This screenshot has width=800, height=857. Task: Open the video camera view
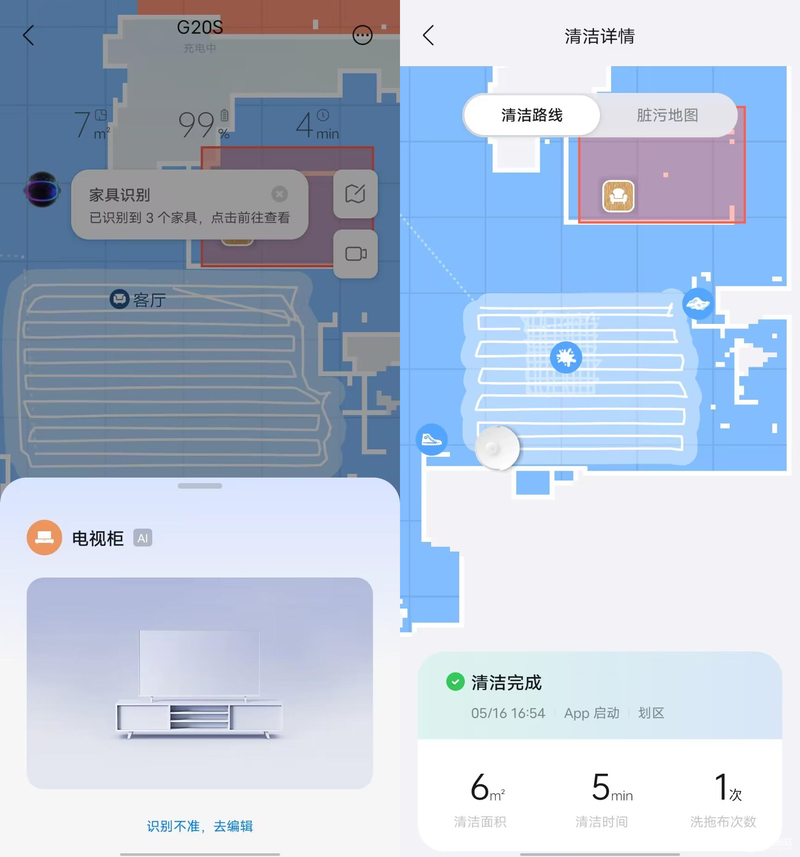[355, 254]
